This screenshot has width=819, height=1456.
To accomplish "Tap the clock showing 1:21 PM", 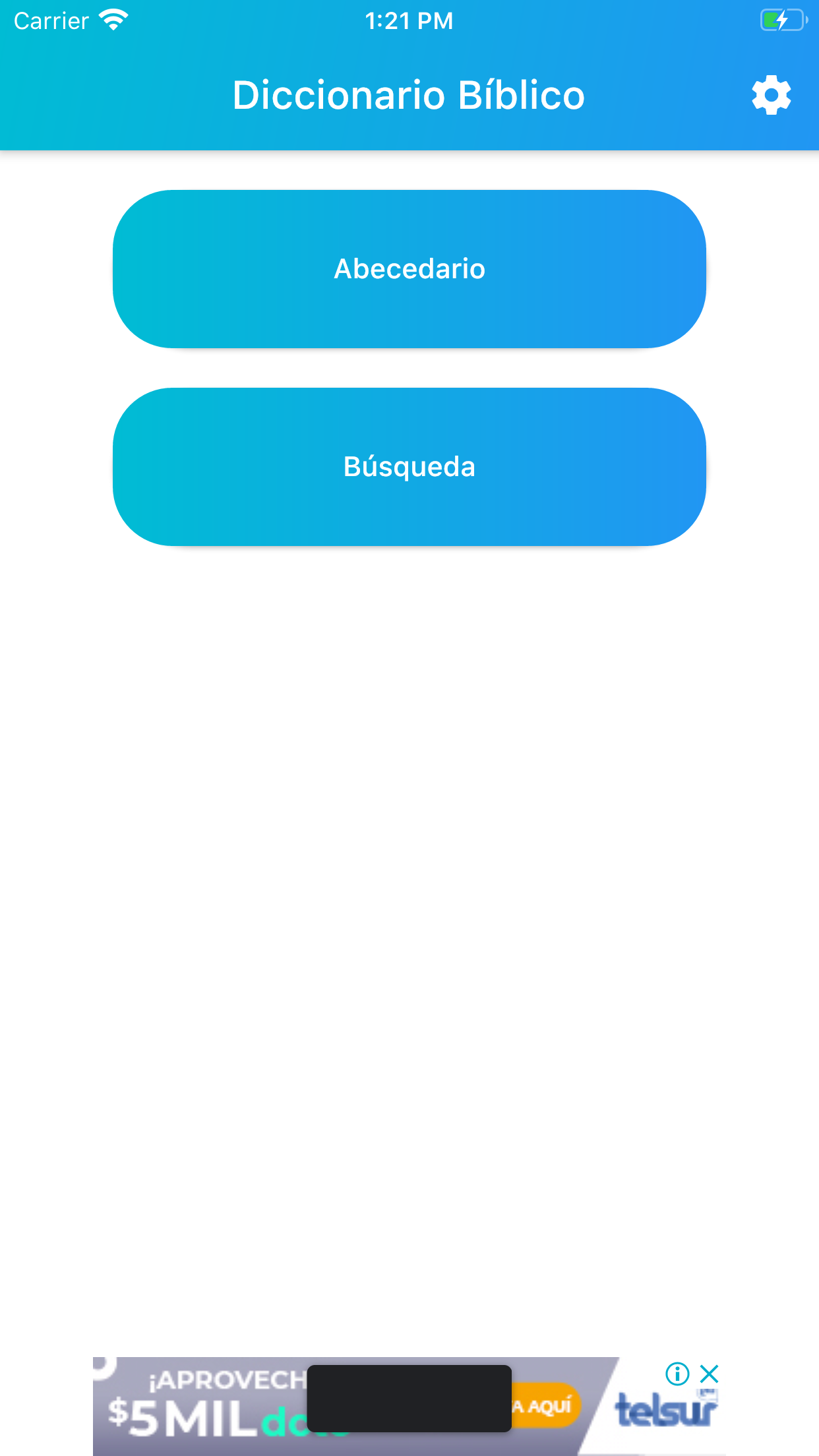I will [x=409, y=20].
